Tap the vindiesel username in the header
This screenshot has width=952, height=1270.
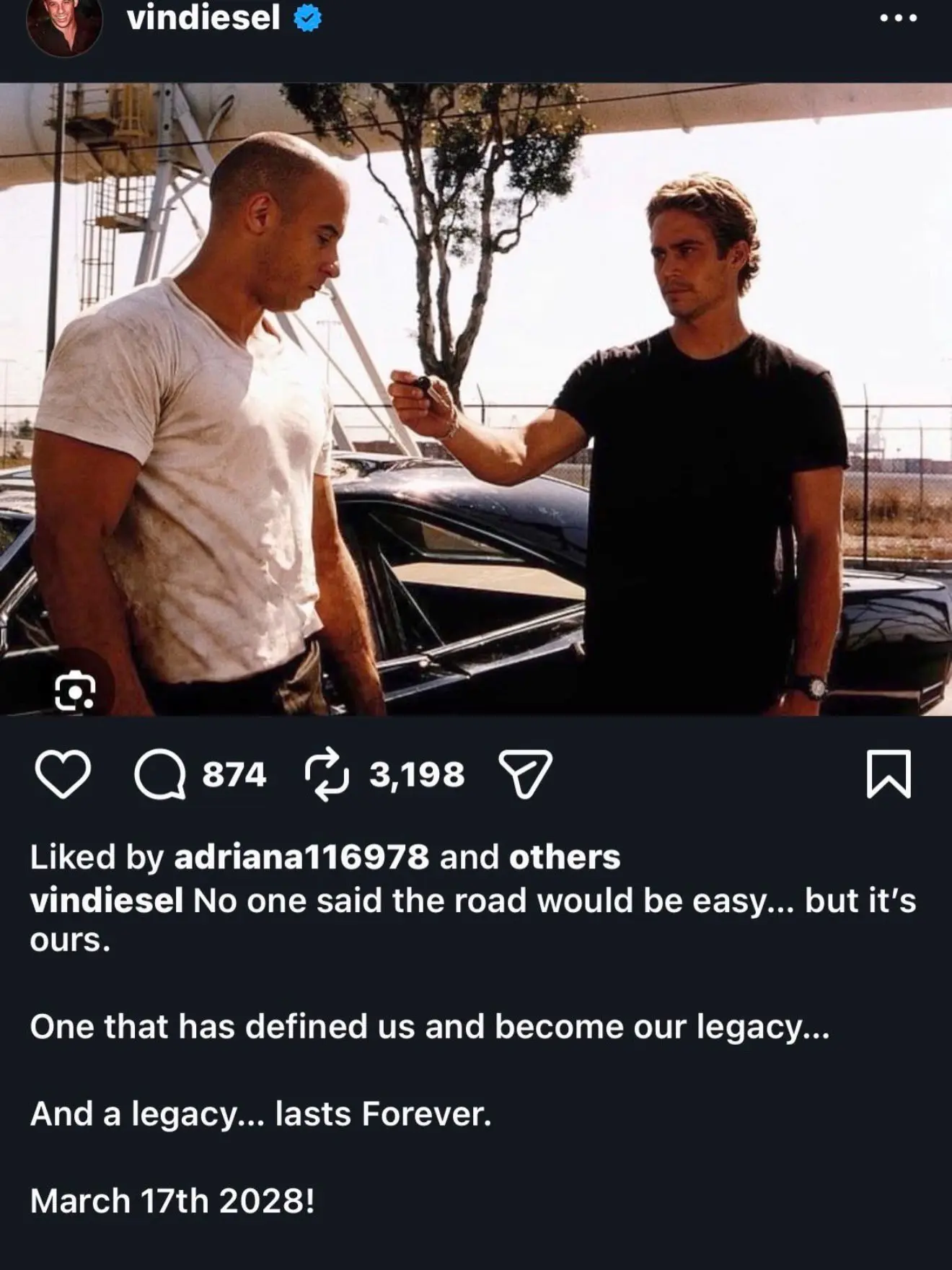[203, 17]
